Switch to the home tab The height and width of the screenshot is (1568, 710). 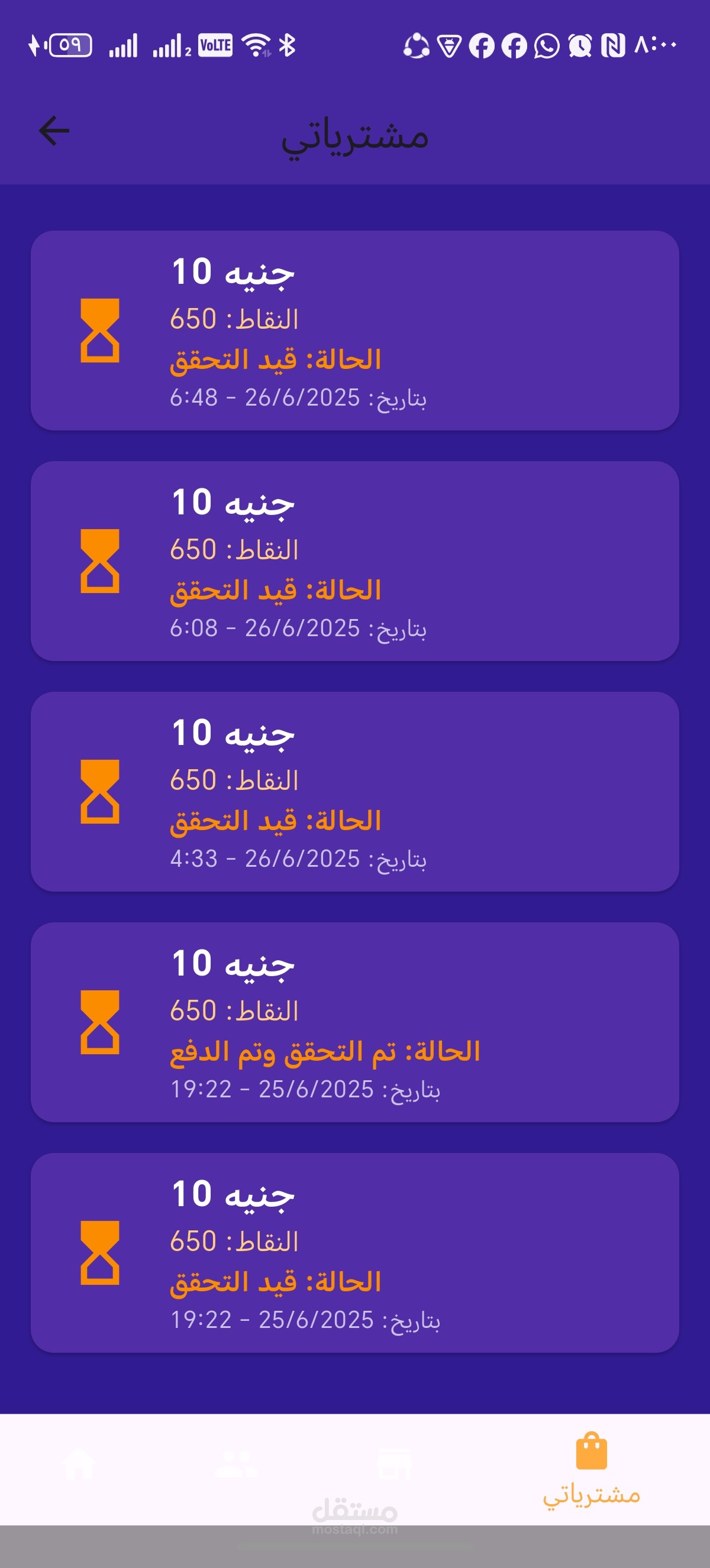[x=79, y=1464]
